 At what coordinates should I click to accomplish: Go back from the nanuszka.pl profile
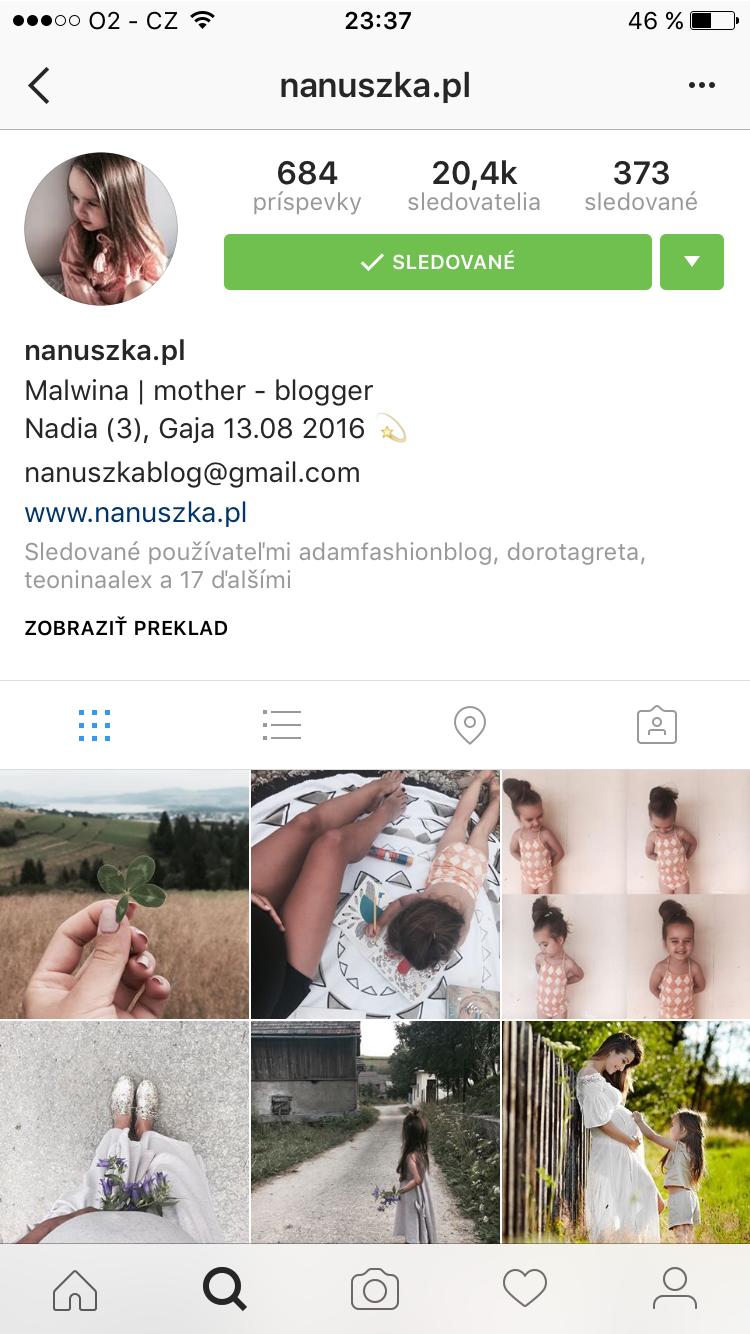[x=39, y=86]
